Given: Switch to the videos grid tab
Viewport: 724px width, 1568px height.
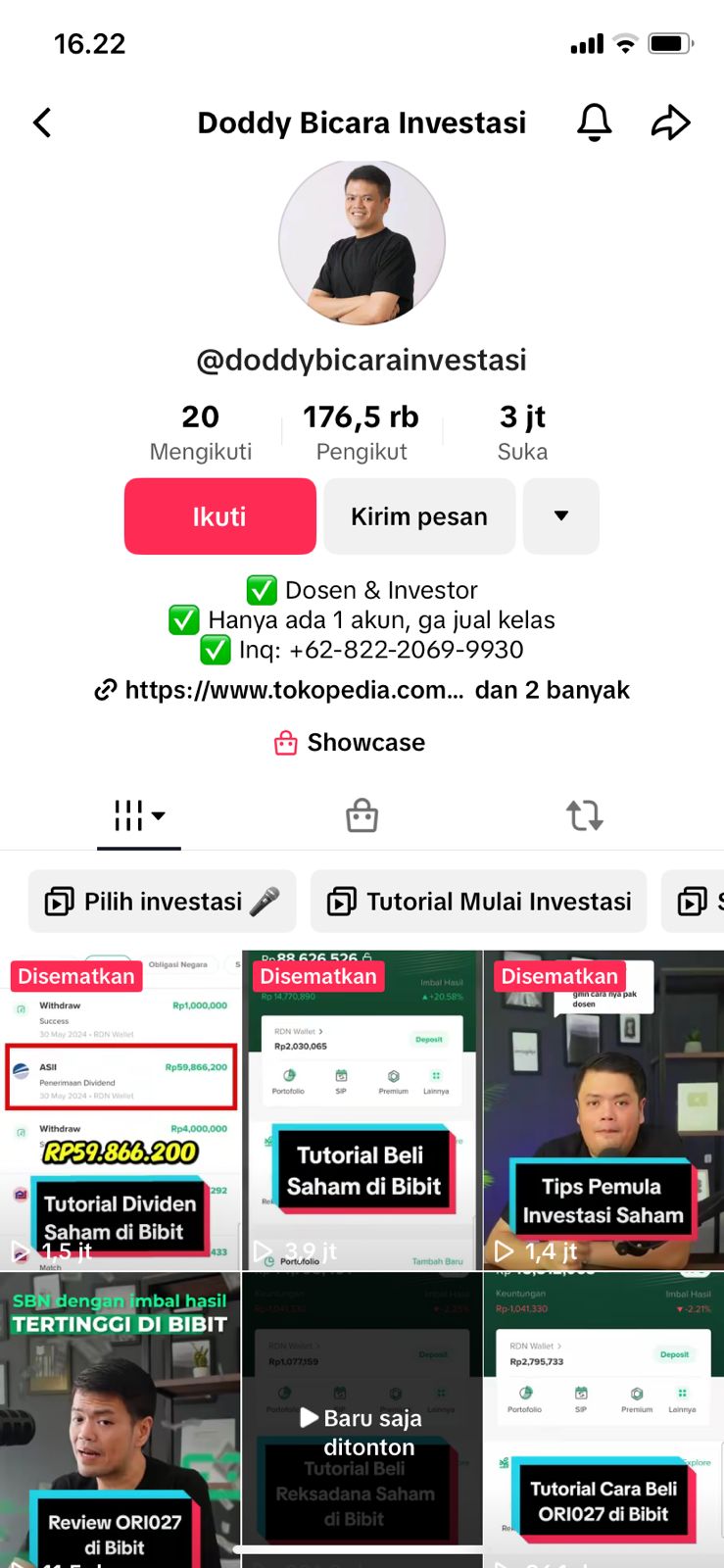Looking at the screenshot, I should [138, 815].
